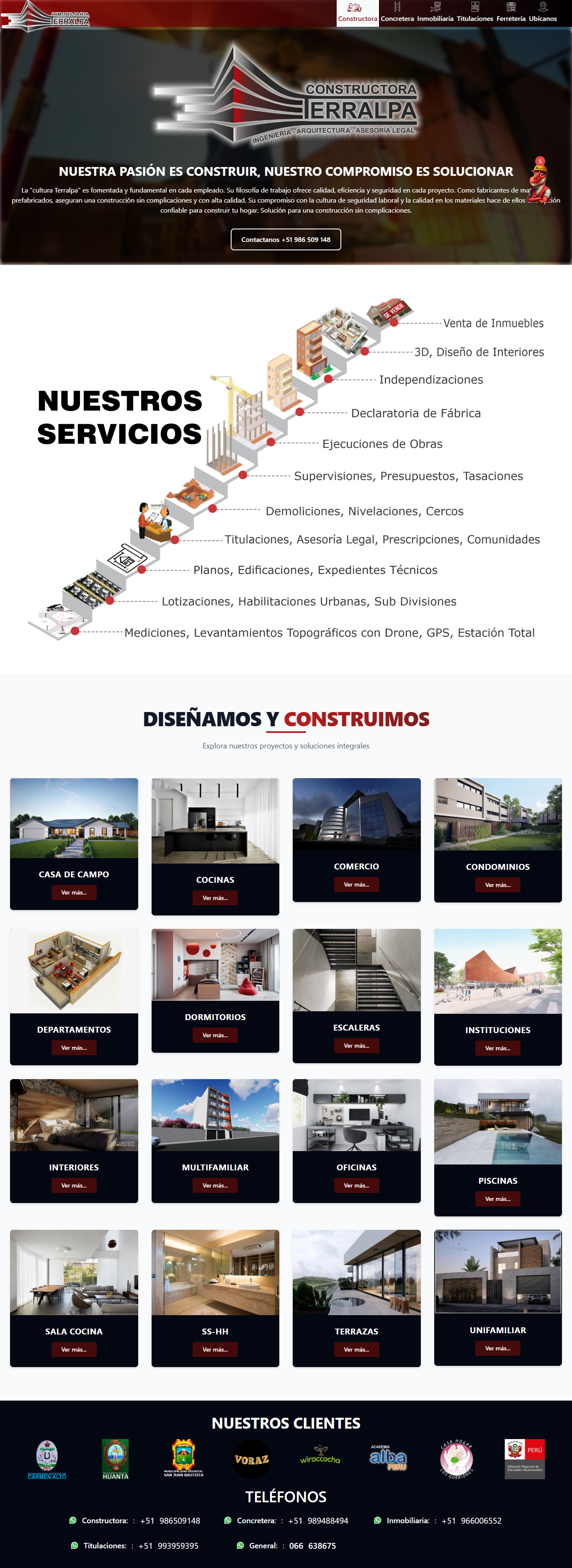
Task: Tap Ver más under COCINAS
Action: tap(215, 898)
